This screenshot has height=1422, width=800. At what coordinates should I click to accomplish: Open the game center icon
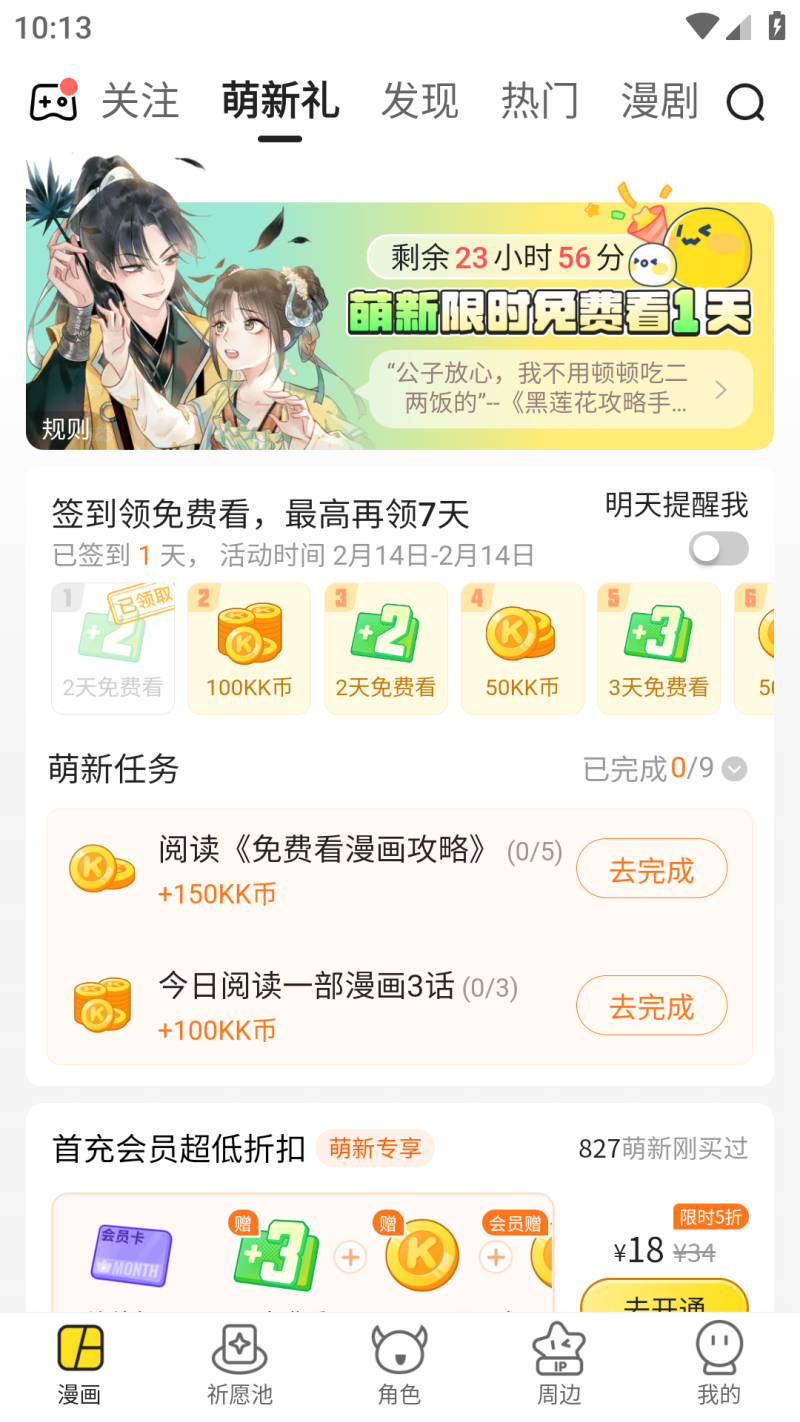pyautogui.click(x=53, y=101)
